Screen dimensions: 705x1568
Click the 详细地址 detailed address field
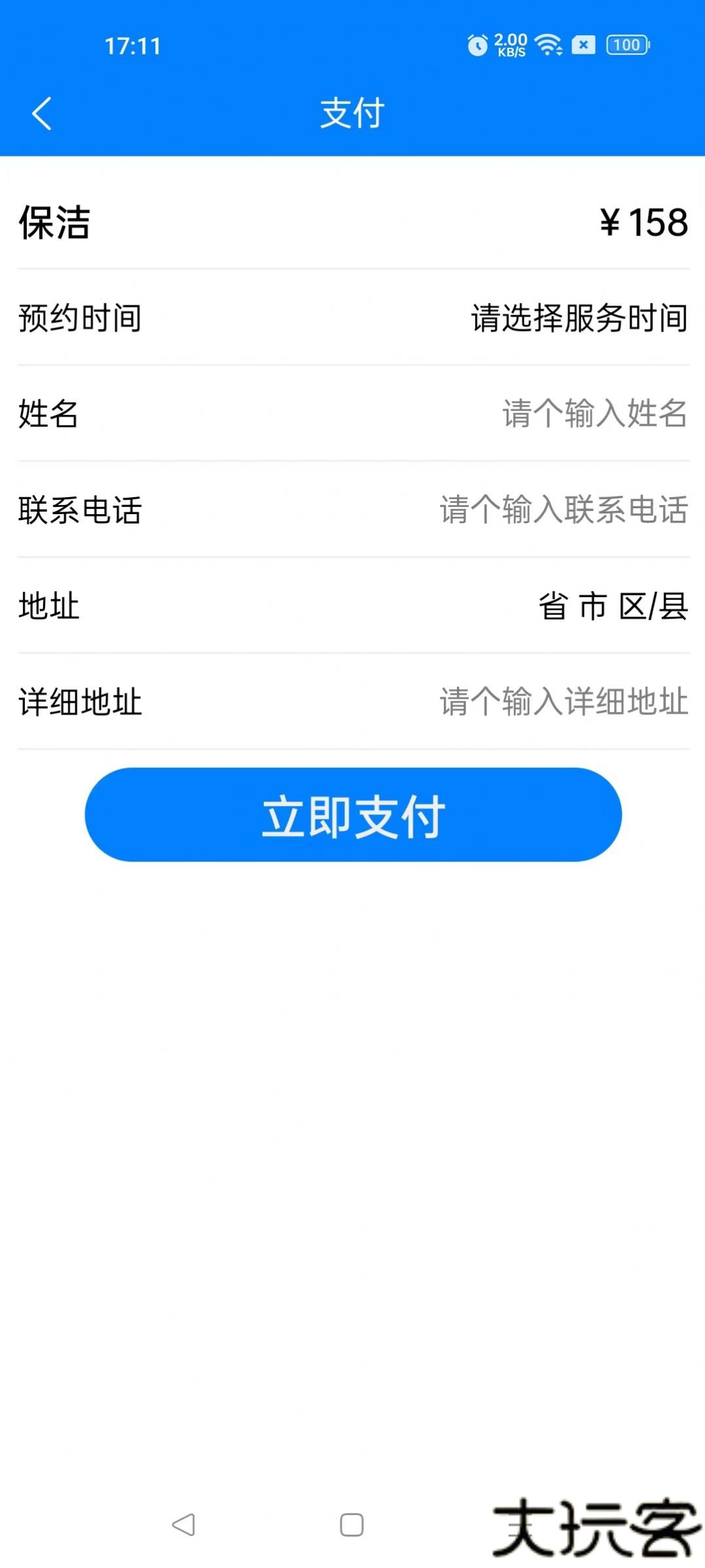[562, 703]
